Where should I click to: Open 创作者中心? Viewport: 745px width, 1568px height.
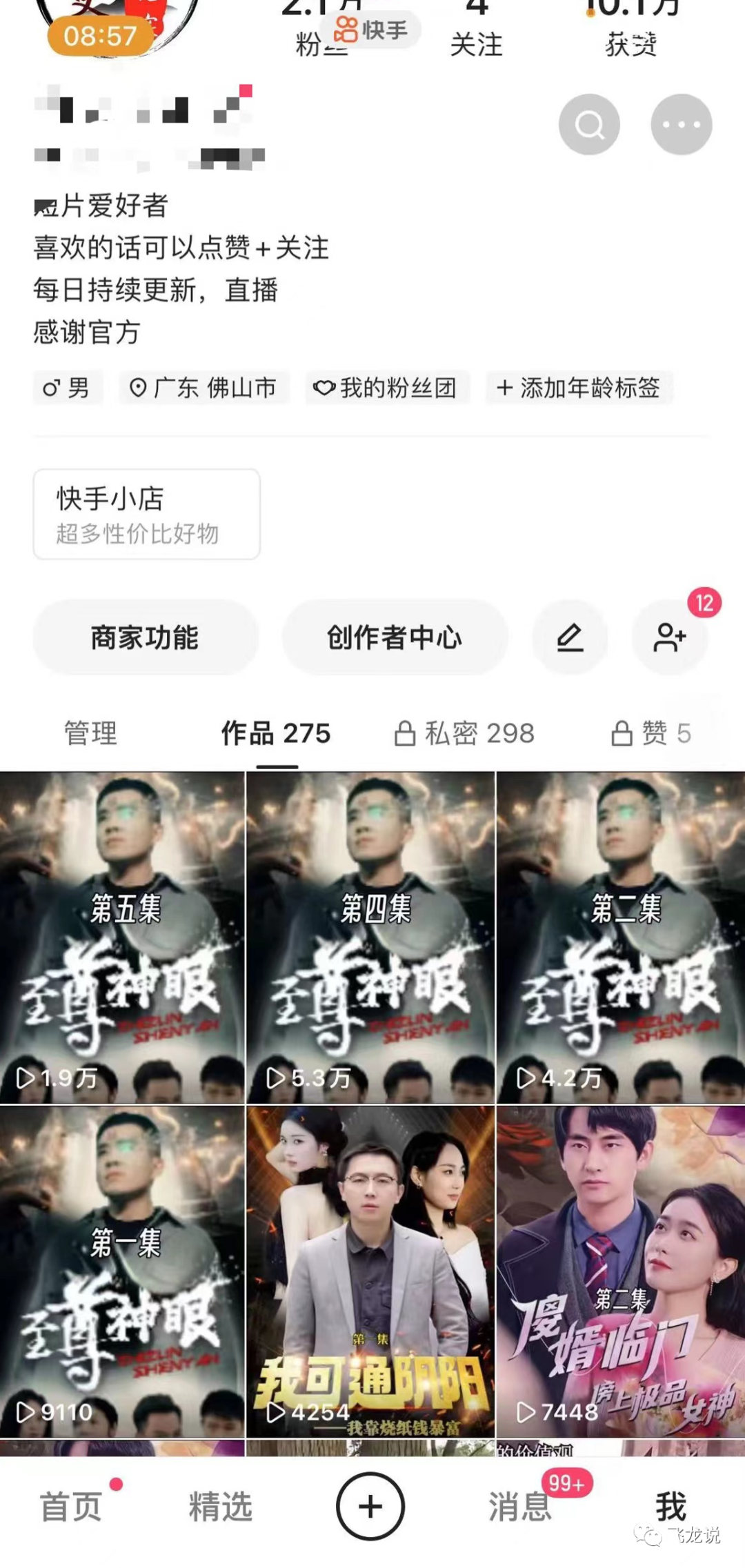(395, 637)
